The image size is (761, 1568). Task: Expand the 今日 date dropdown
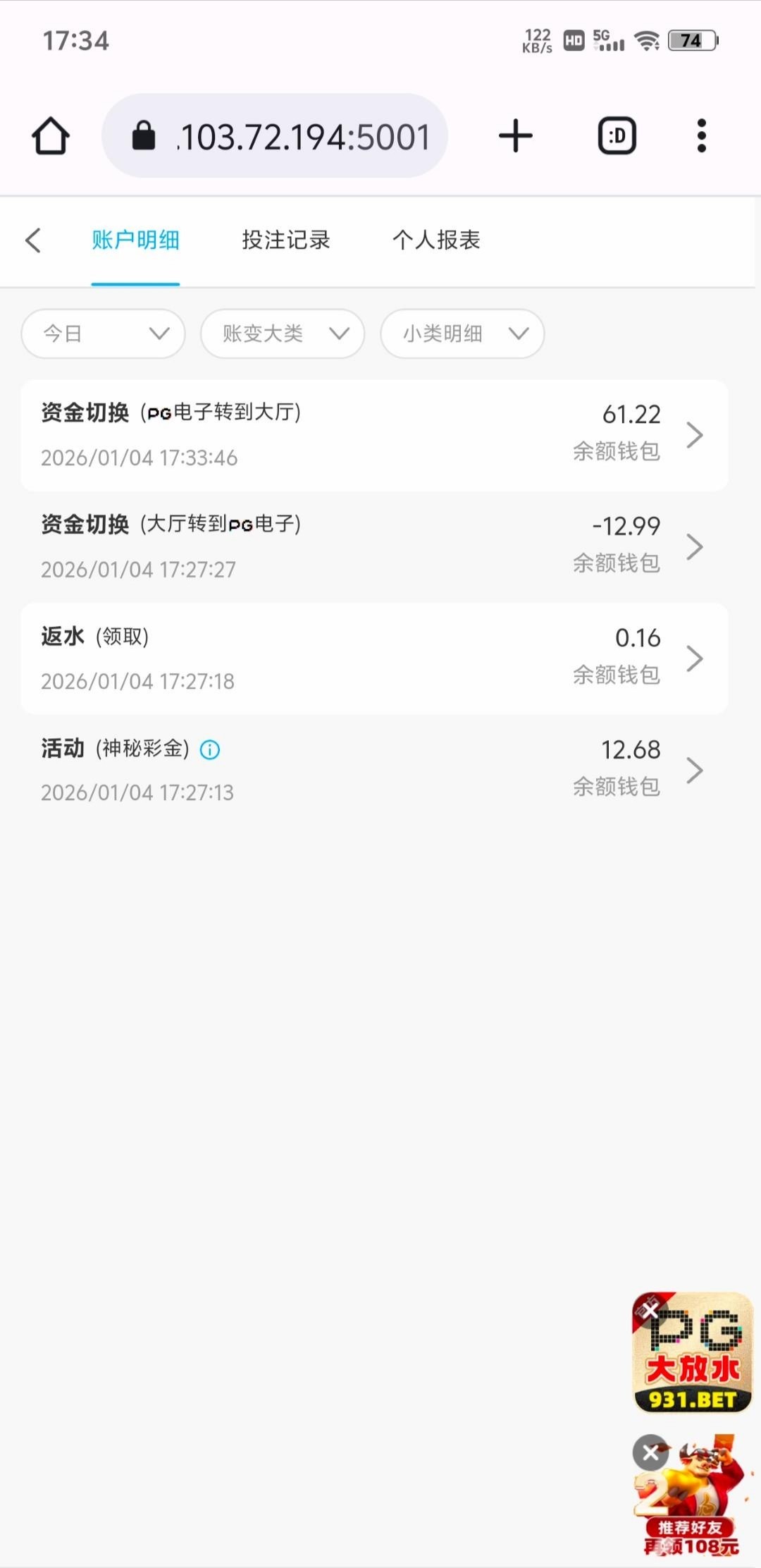[104, 333]
